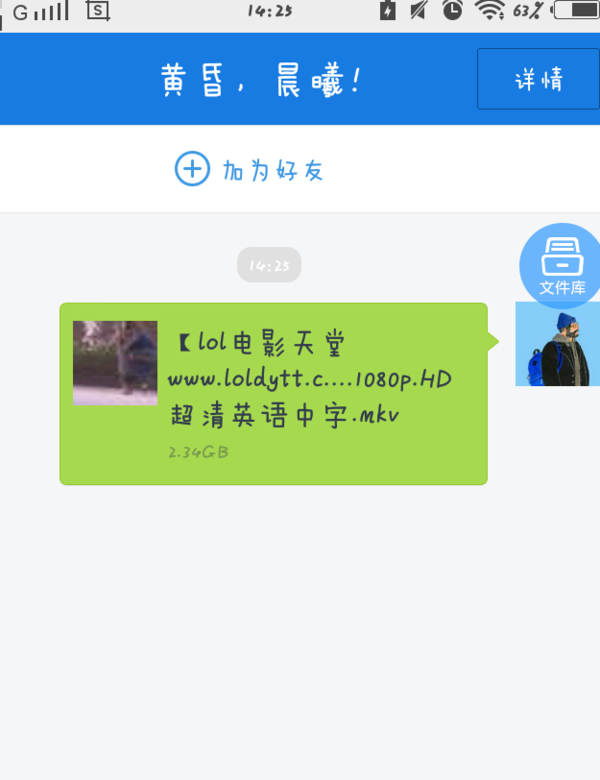Open the shared mkv file message
The width and height of the screenshot is (600, 780).
273,393
